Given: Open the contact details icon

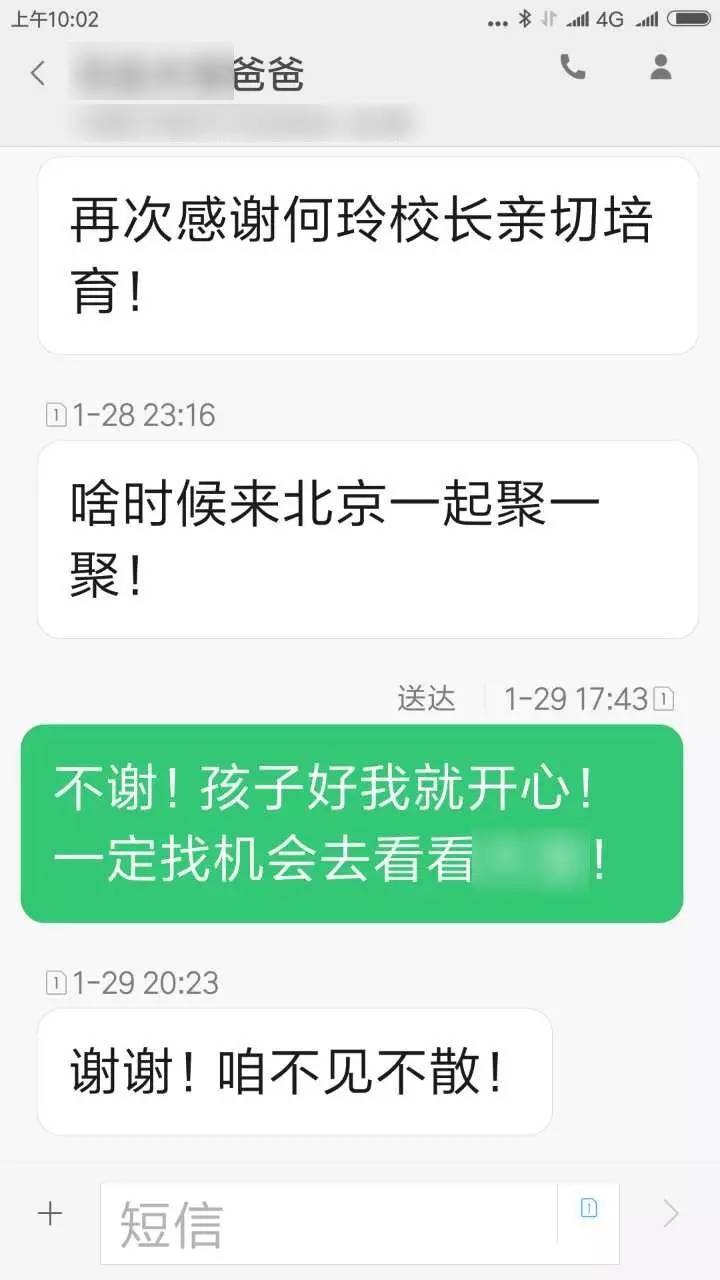Looking at the screenshot, I should (660, 67).
